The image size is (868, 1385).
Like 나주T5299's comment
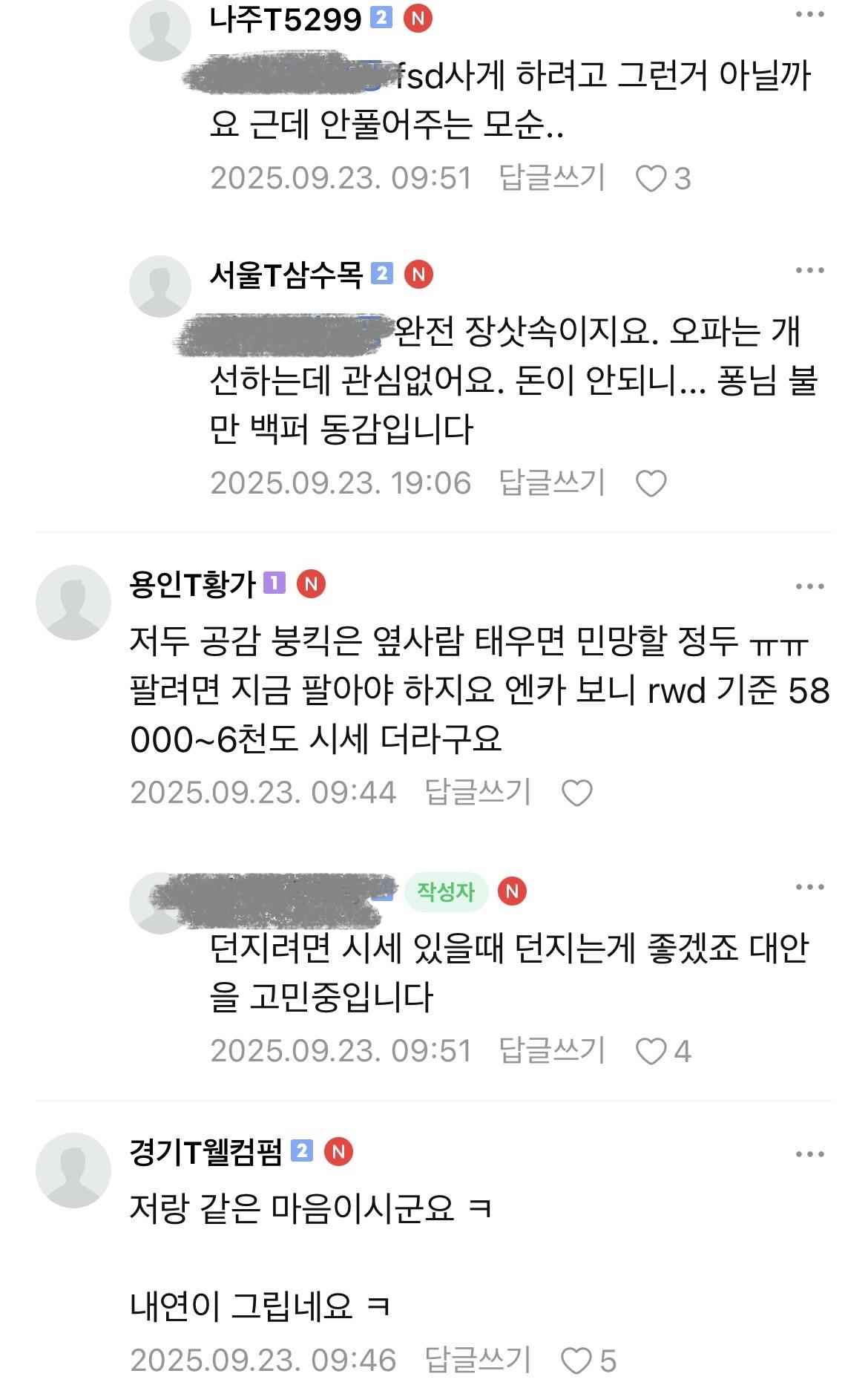[x=652, y=179]
